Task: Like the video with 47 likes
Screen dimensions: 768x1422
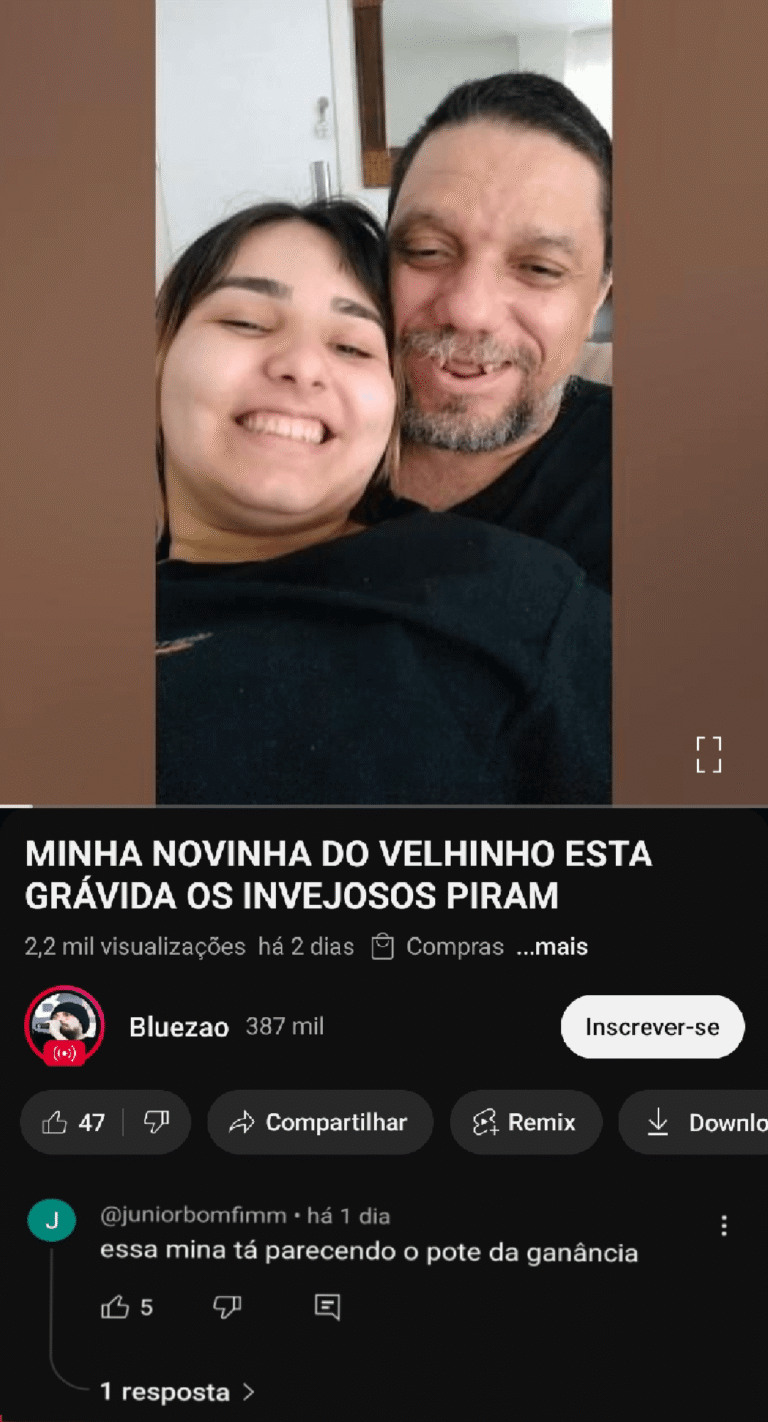Action: pyautogui.click(x=73, y=1123)
